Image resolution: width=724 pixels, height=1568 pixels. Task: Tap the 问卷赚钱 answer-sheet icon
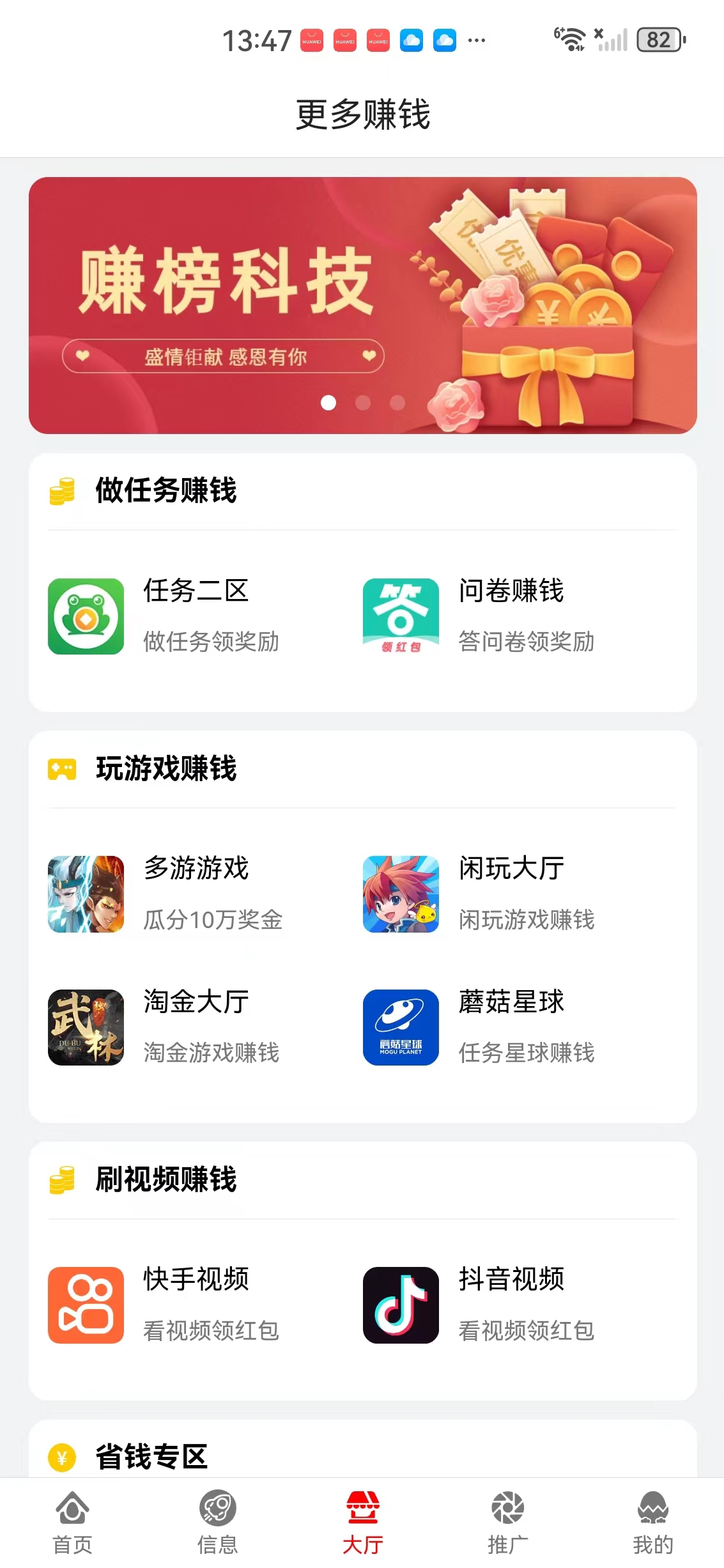[x=401, y=616]
